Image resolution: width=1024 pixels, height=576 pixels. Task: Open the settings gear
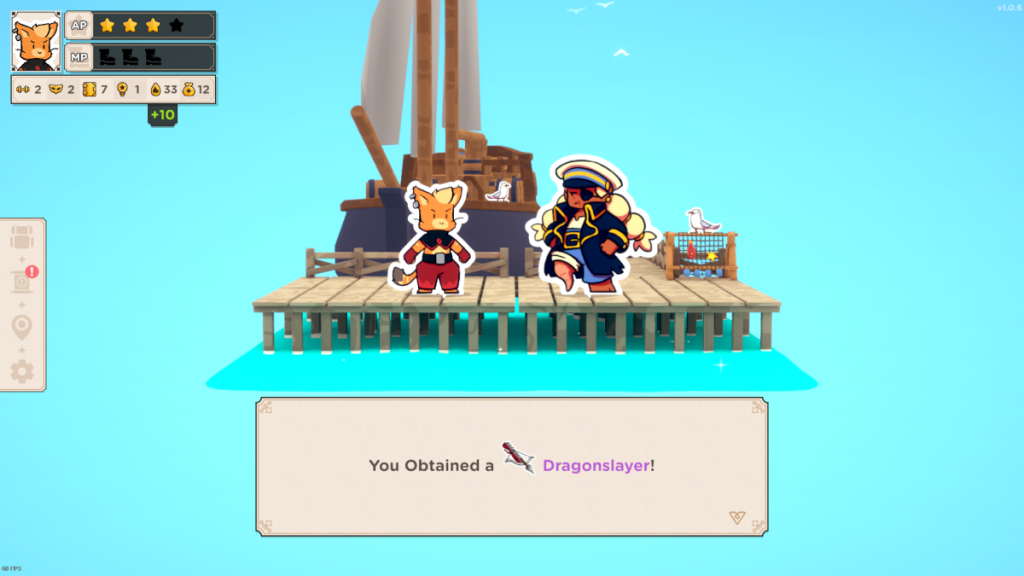(21, 372)
